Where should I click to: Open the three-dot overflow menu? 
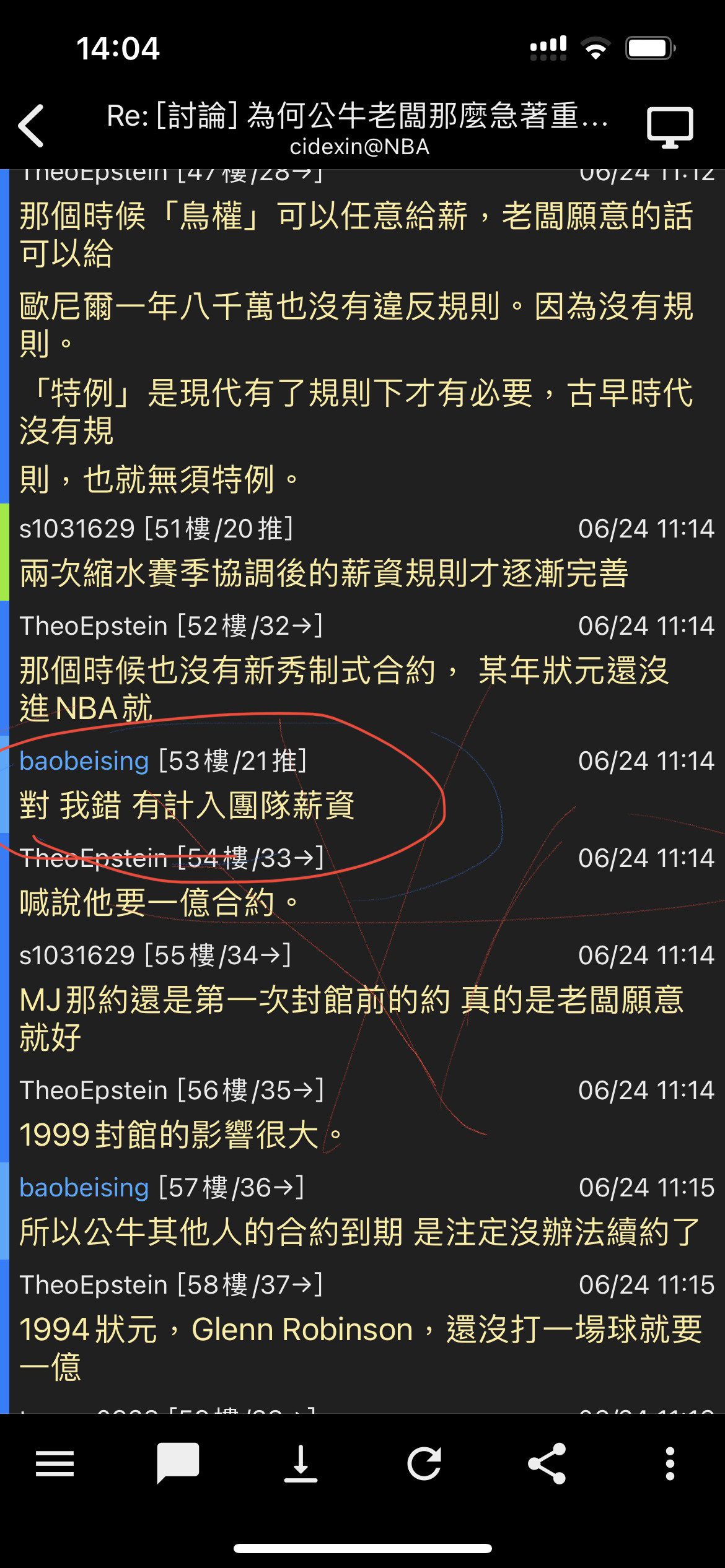pyautogui.click(x=669, y=1464)
